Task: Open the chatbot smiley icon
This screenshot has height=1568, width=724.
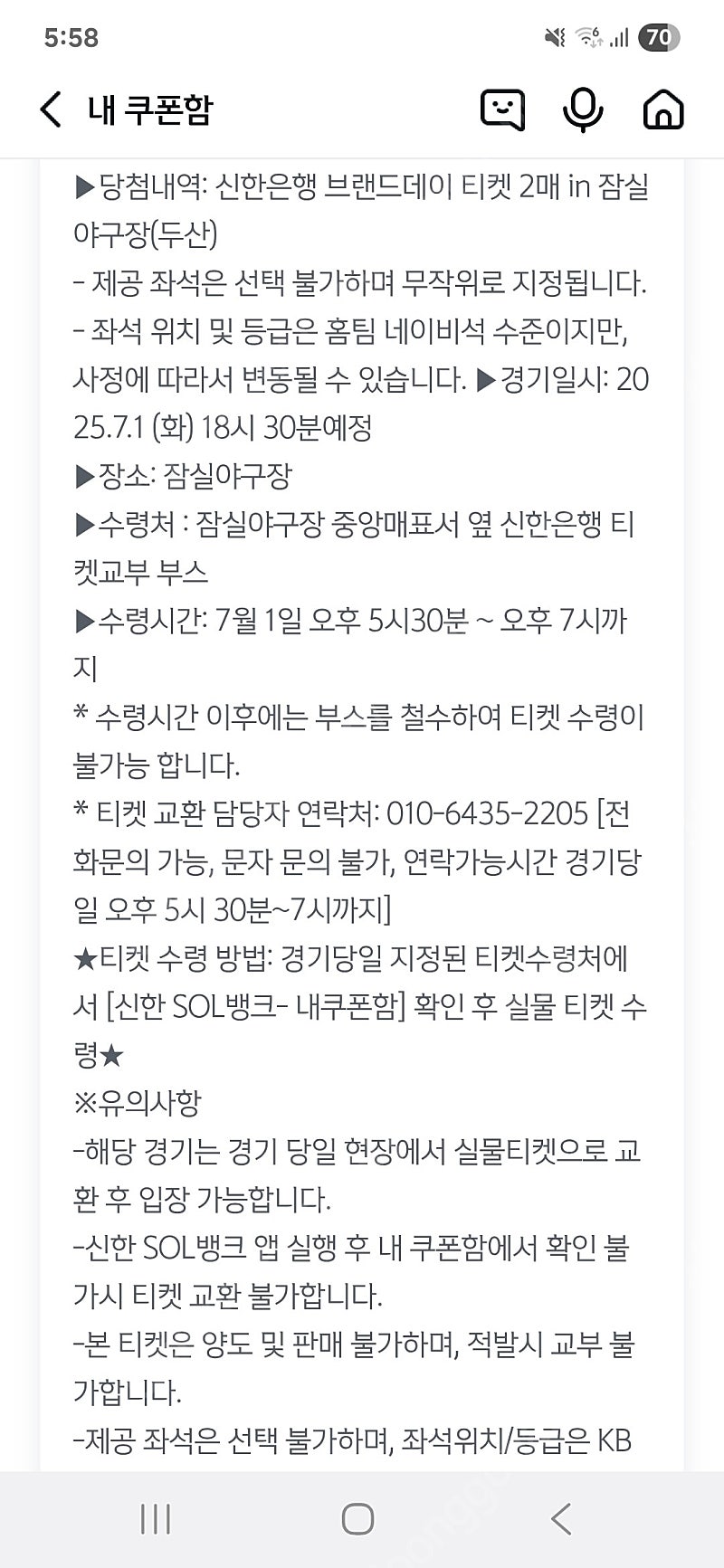Action: pos(502,109)
